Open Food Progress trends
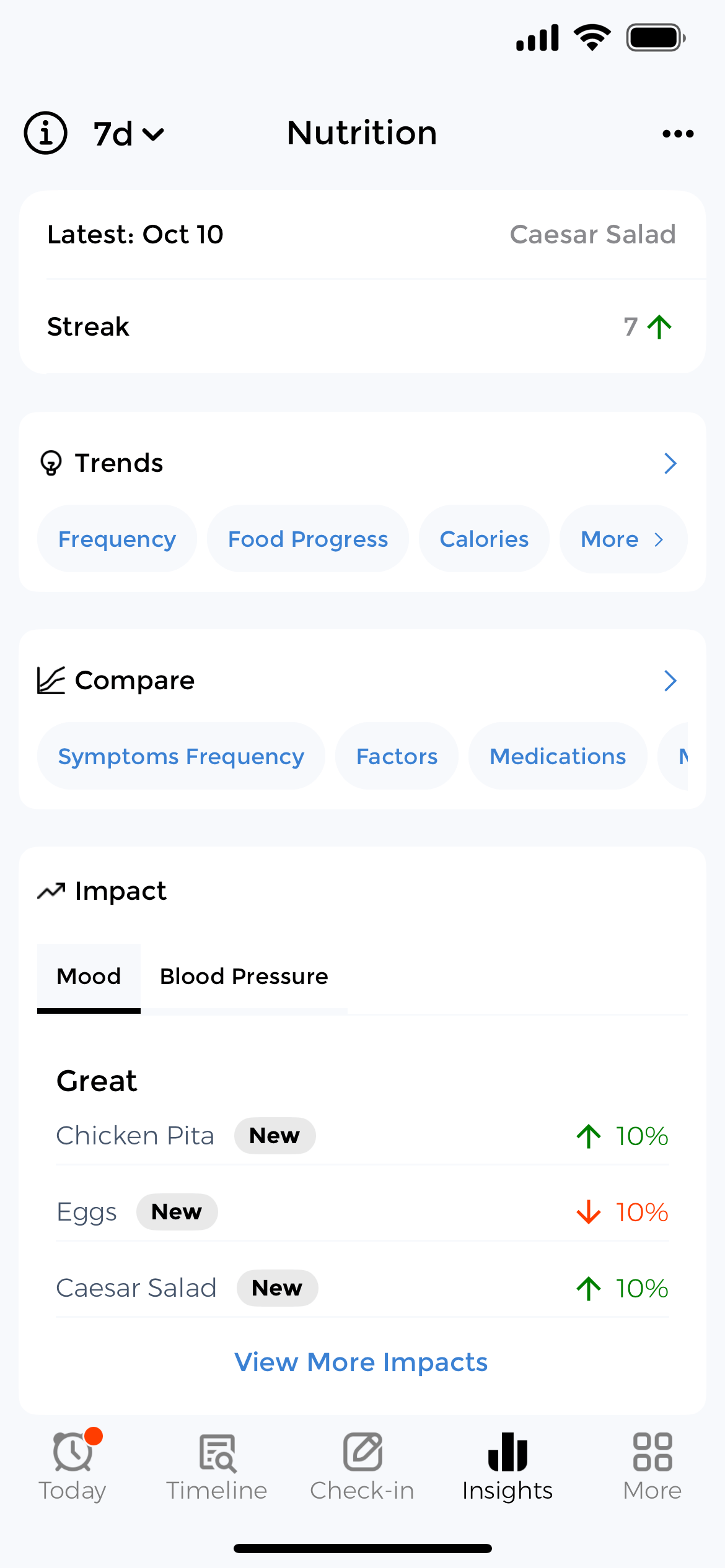This screenshot has height=1568, width=725. [x=307, y=539]
